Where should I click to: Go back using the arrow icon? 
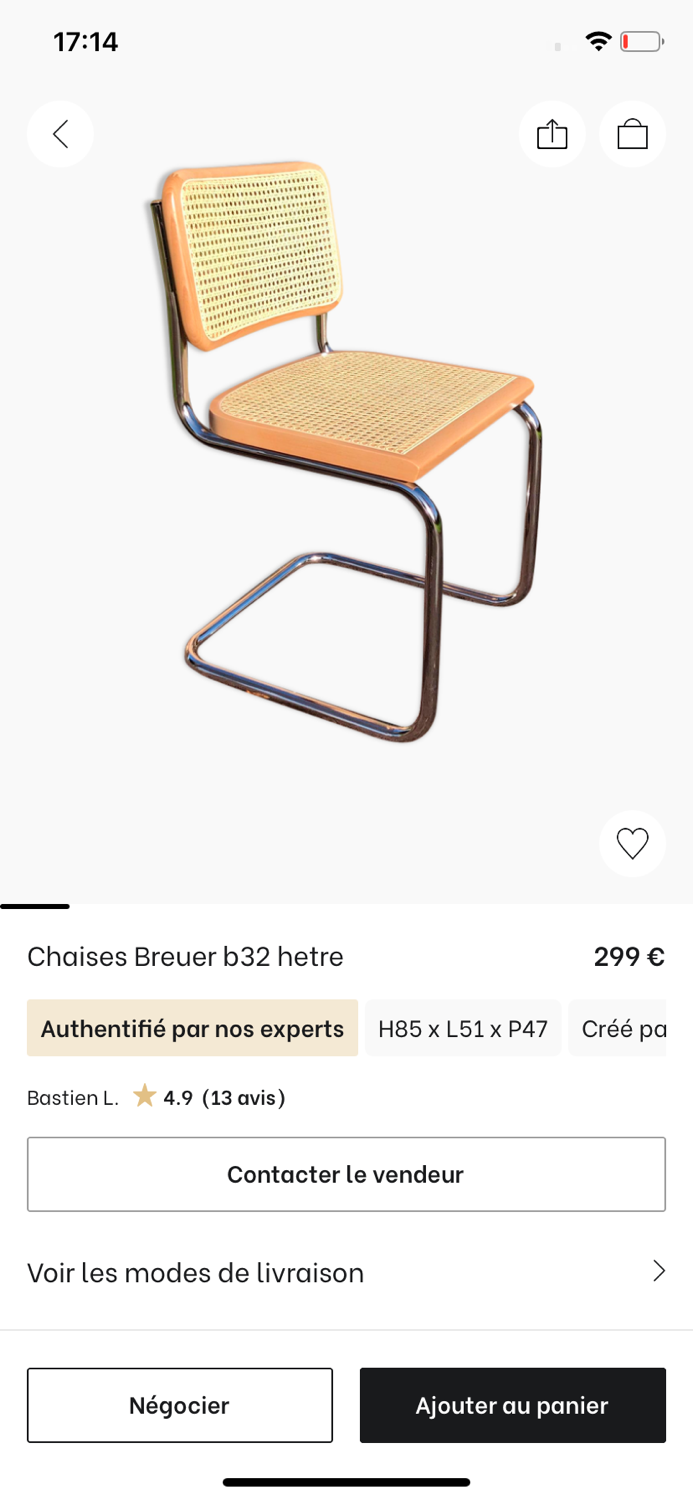pyautogui.click(x=60, y=134)
